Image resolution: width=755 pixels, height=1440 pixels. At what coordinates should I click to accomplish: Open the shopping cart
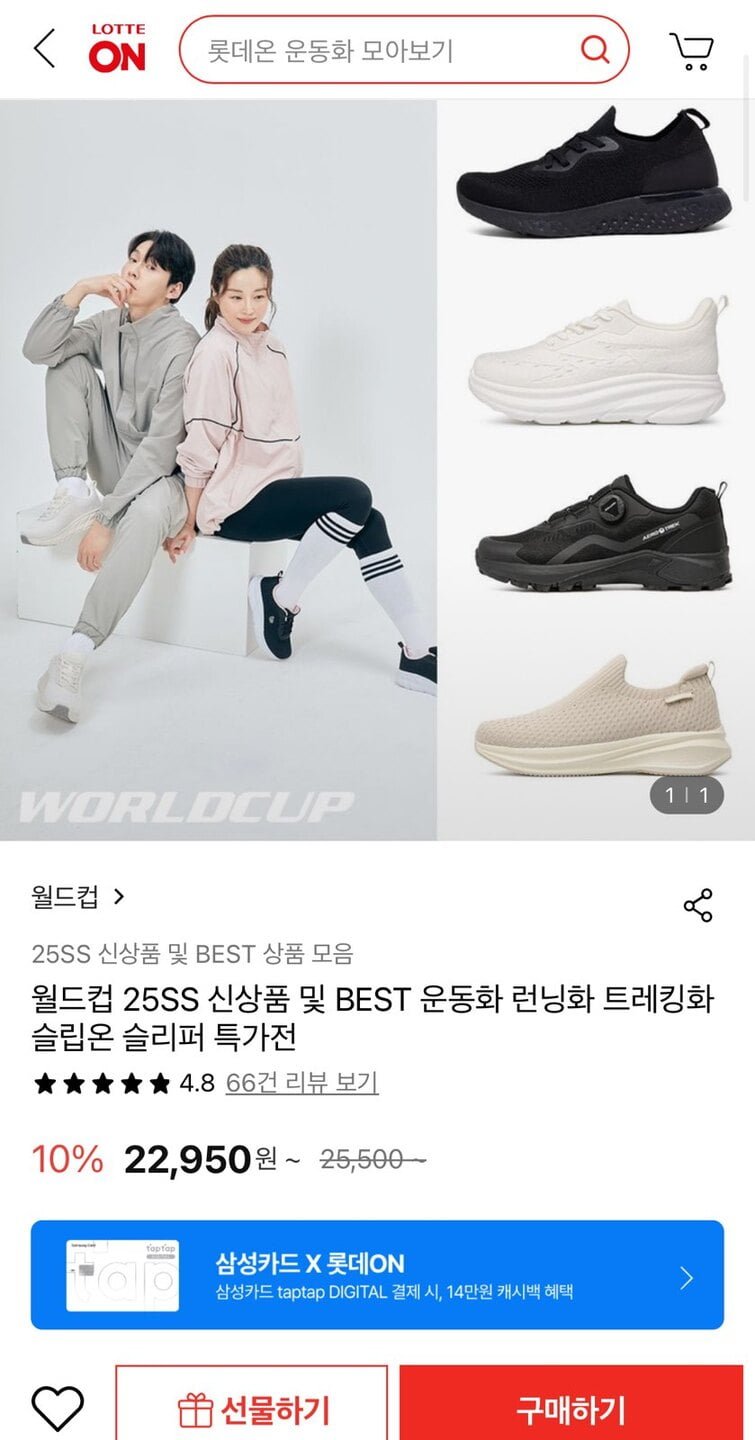point(691,50)
